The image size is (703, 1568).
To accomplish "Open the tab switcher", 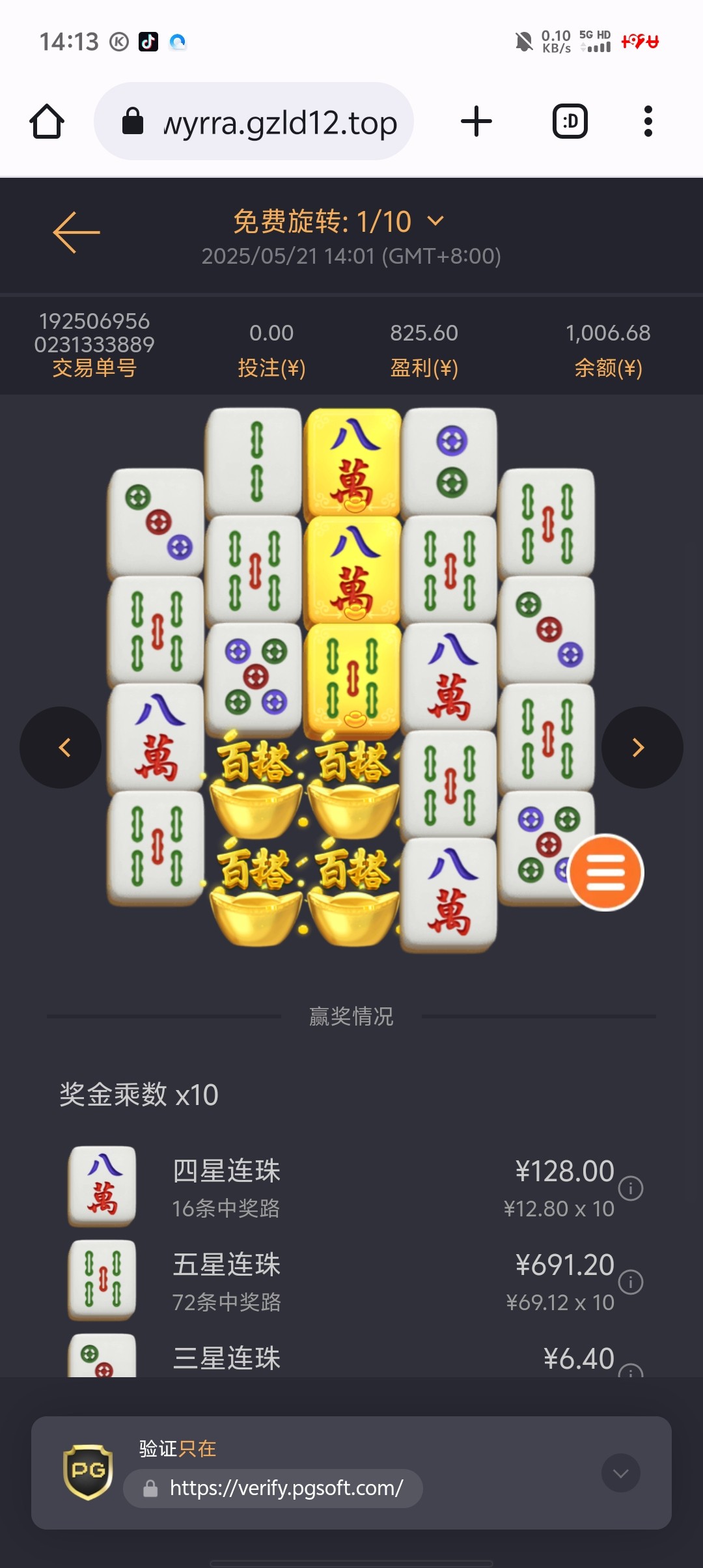I will pos(570,122).
